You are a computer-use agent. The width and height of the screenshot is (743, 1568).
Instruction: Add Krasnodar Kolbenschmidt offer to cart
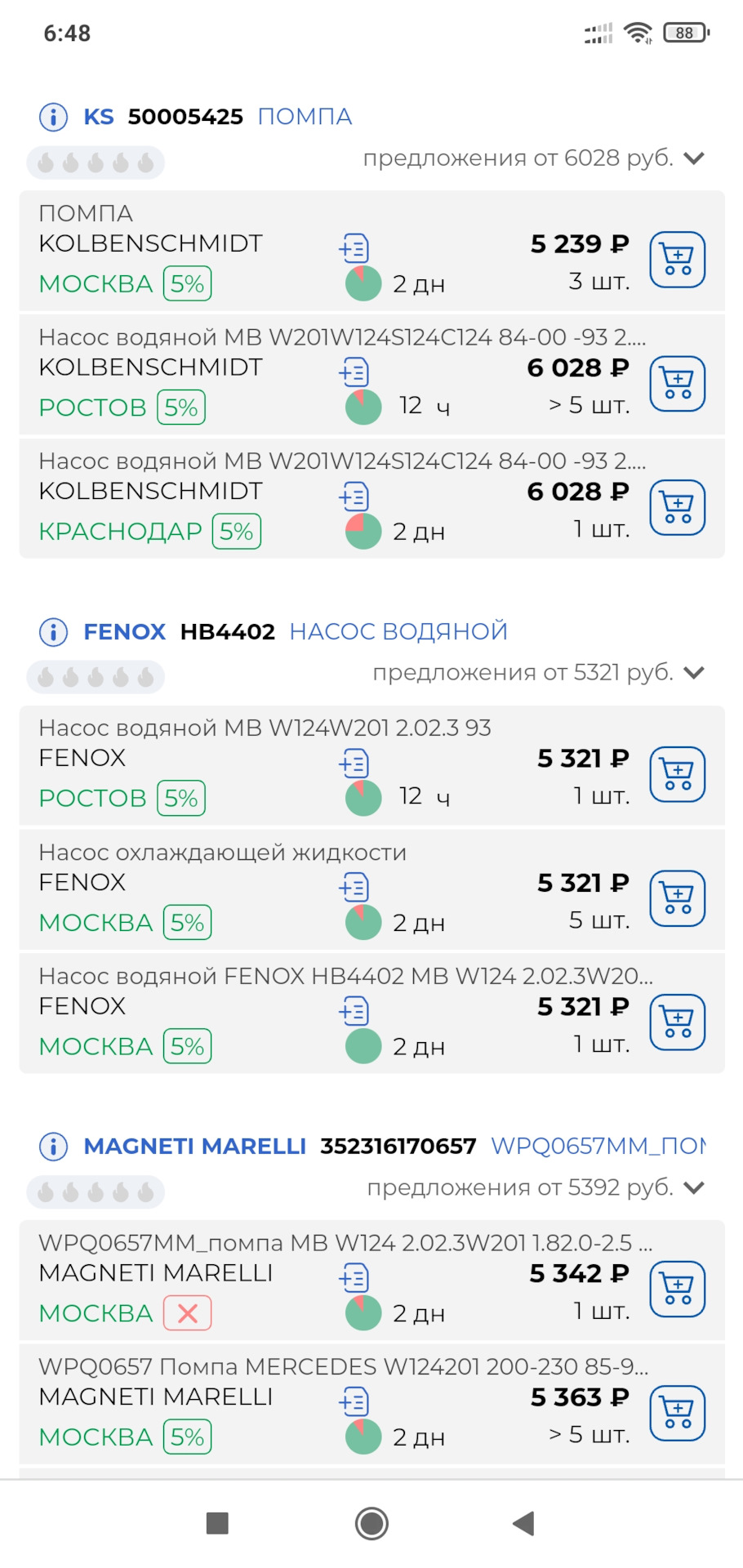point(678,507)
